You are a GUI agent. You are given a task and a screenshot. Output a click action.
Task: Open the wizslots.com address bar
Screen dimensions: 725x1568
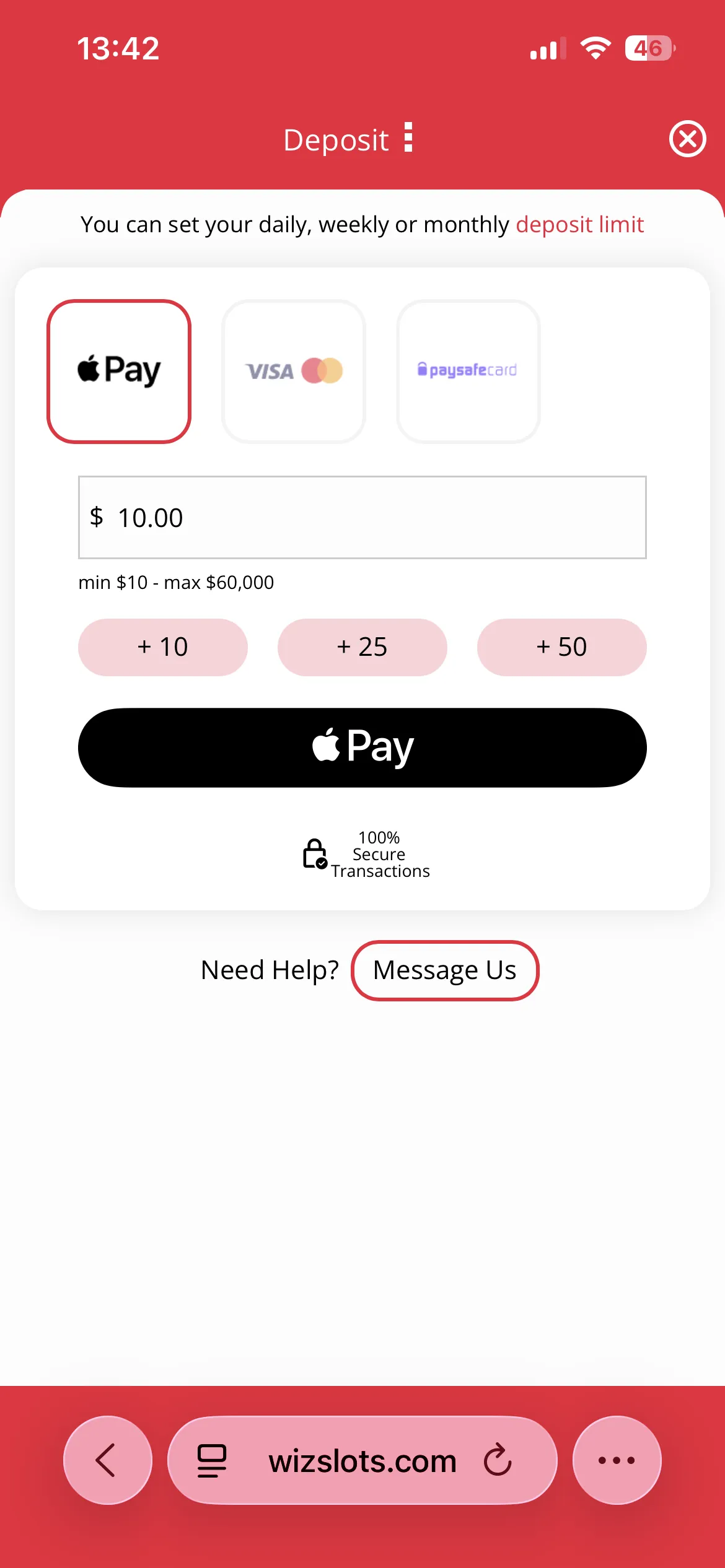[x=362, y=1461]
